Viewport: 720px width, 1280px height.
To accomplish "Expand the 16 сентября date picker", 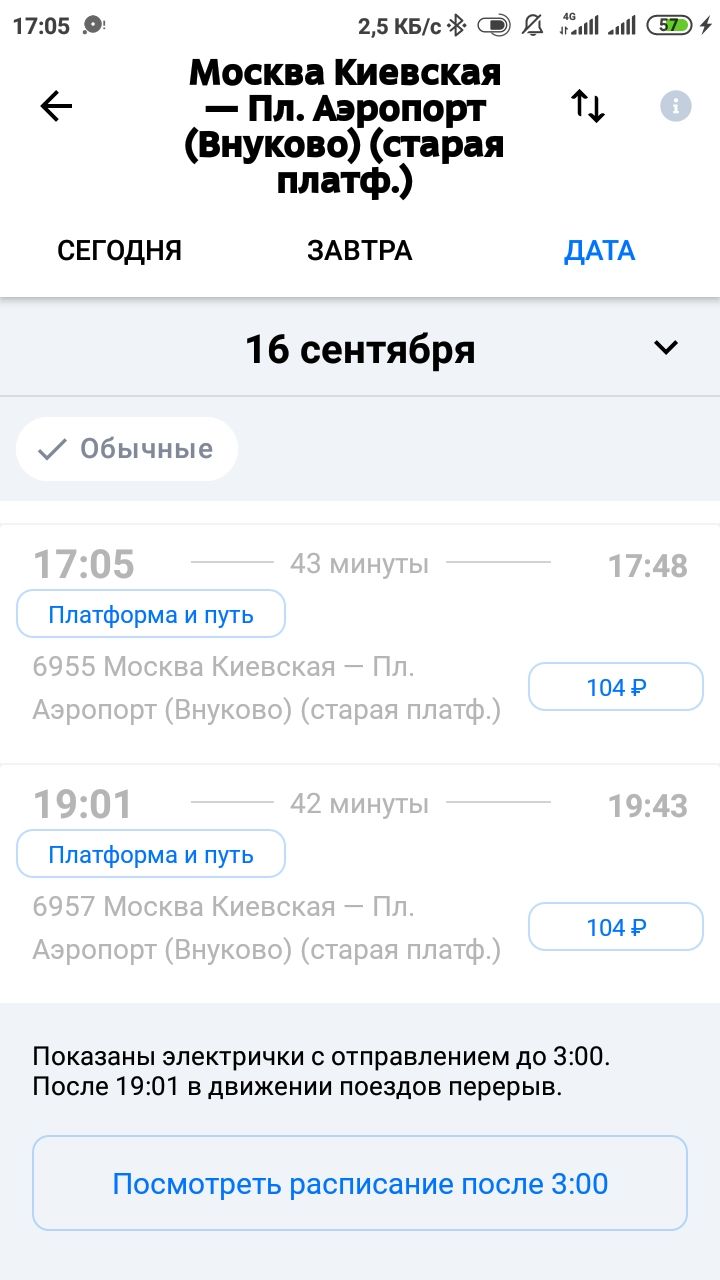I will point(665,348).
